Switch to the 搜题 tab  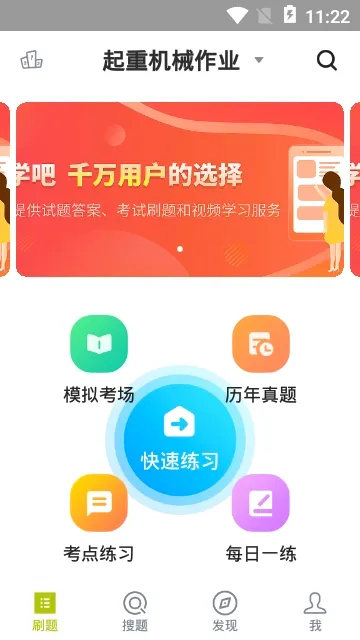135,611
